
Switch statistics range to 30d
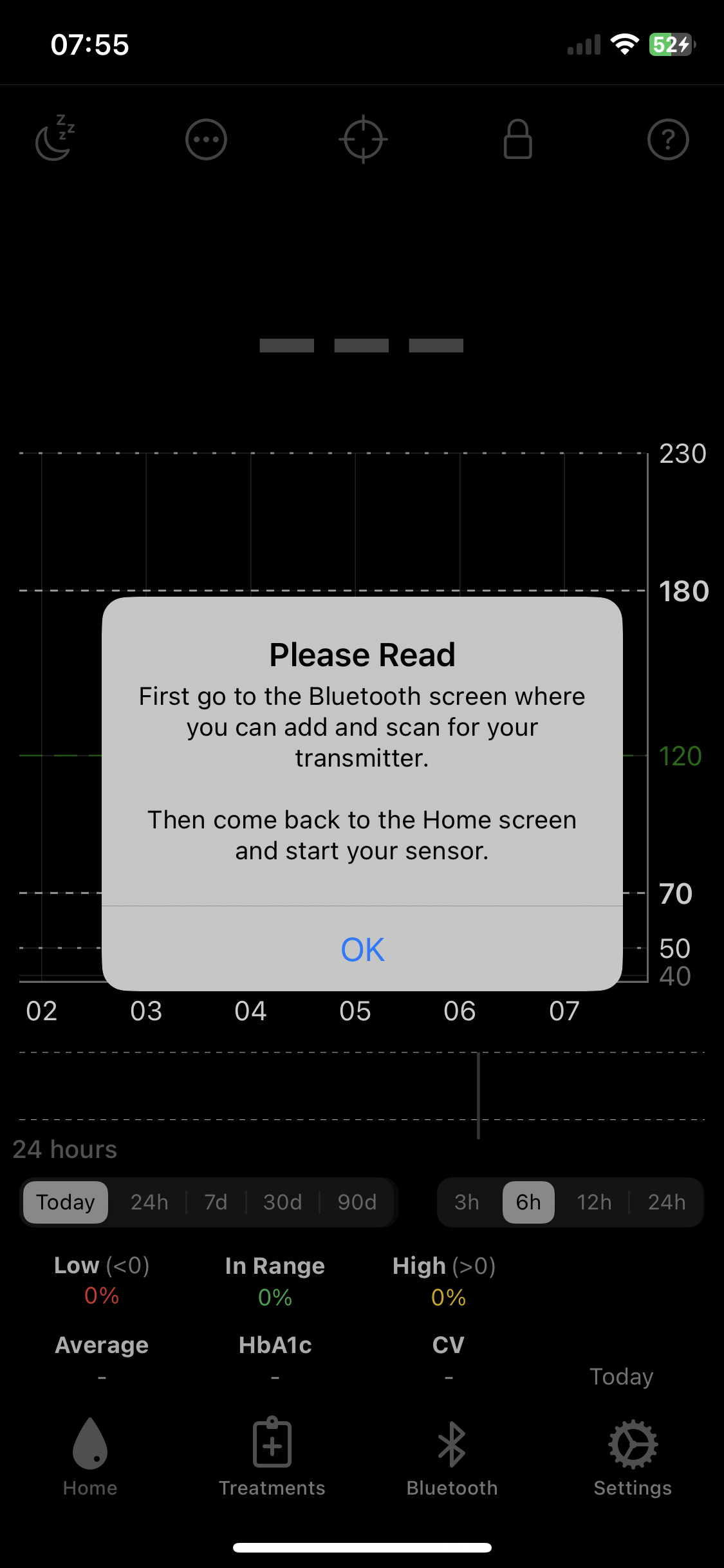coord(283,1202)
